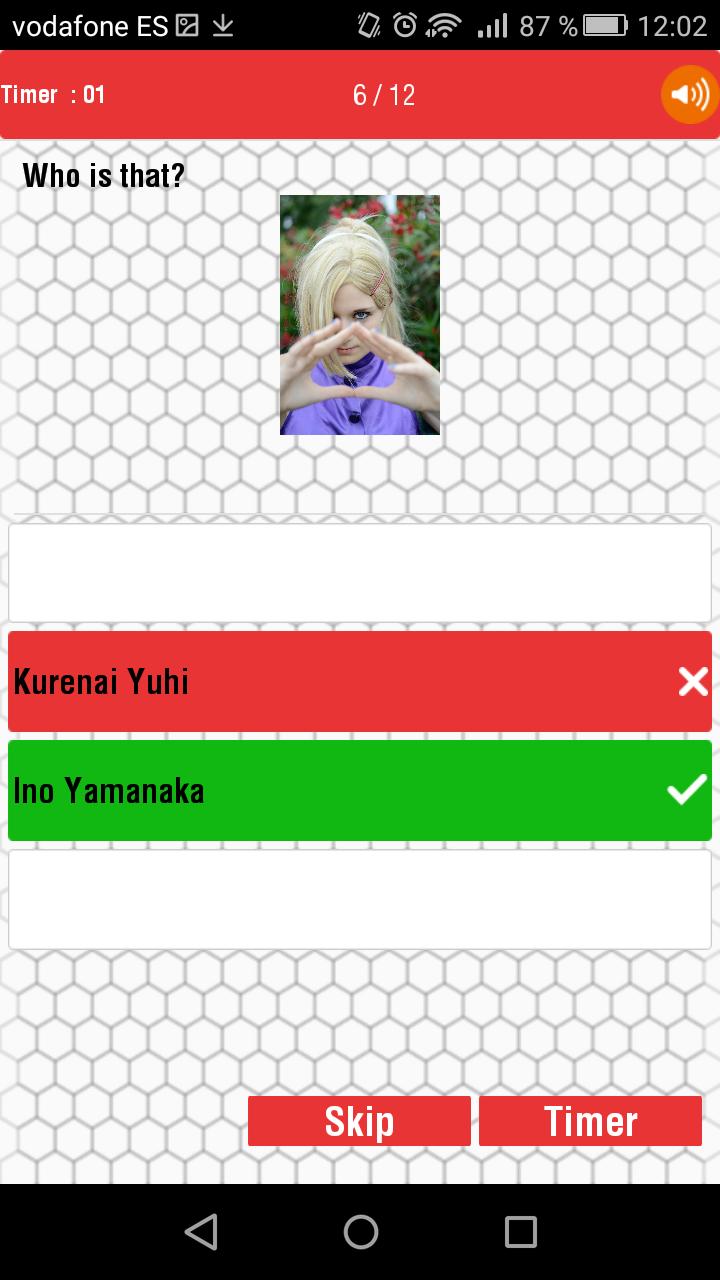This screenshot has height=1280, width=720.
Task: Tap the Timer button
Action: coord(590,1121)
